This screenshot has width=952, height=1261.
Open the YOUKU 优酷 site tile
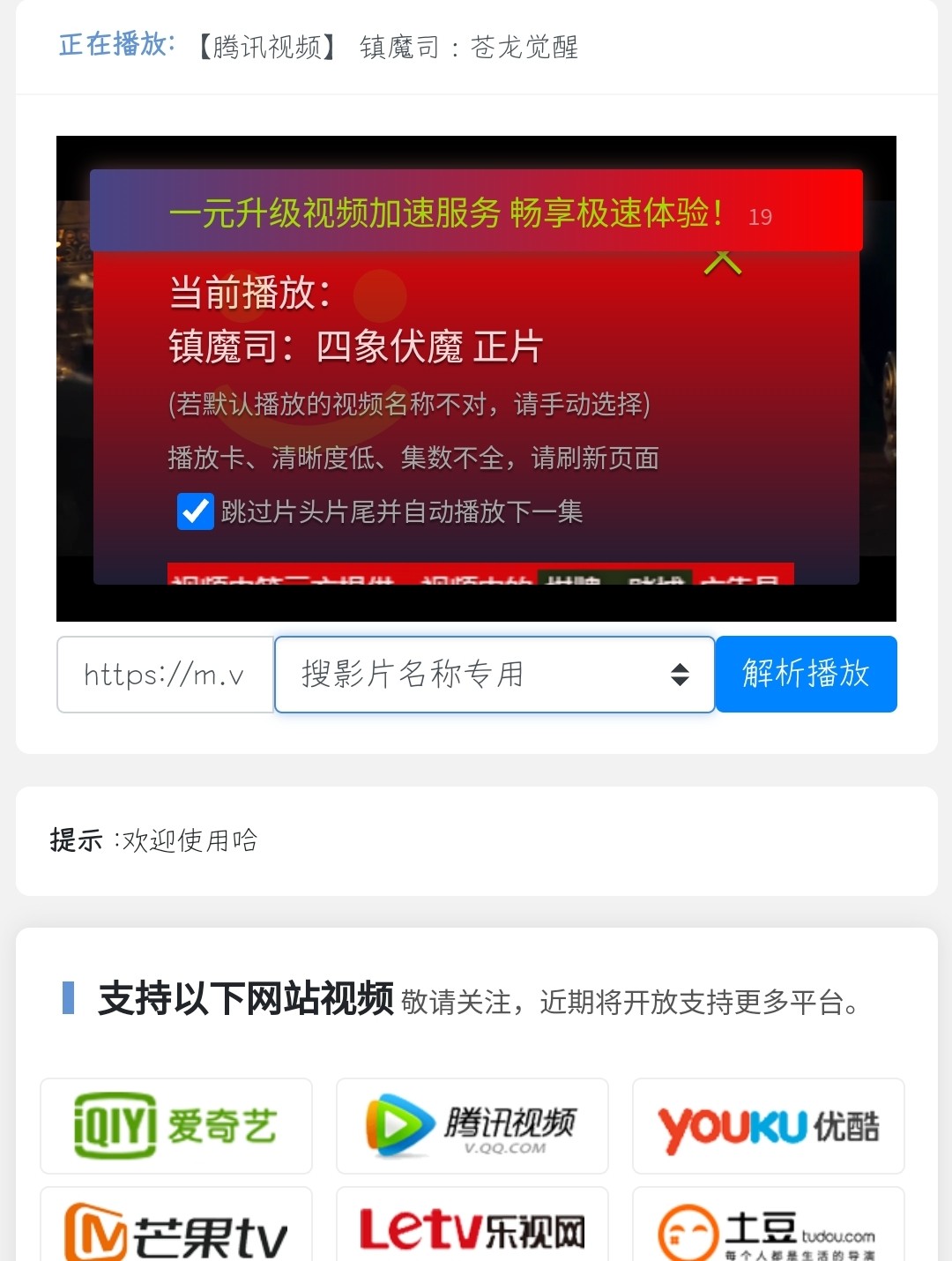[x=768, y=1126]
